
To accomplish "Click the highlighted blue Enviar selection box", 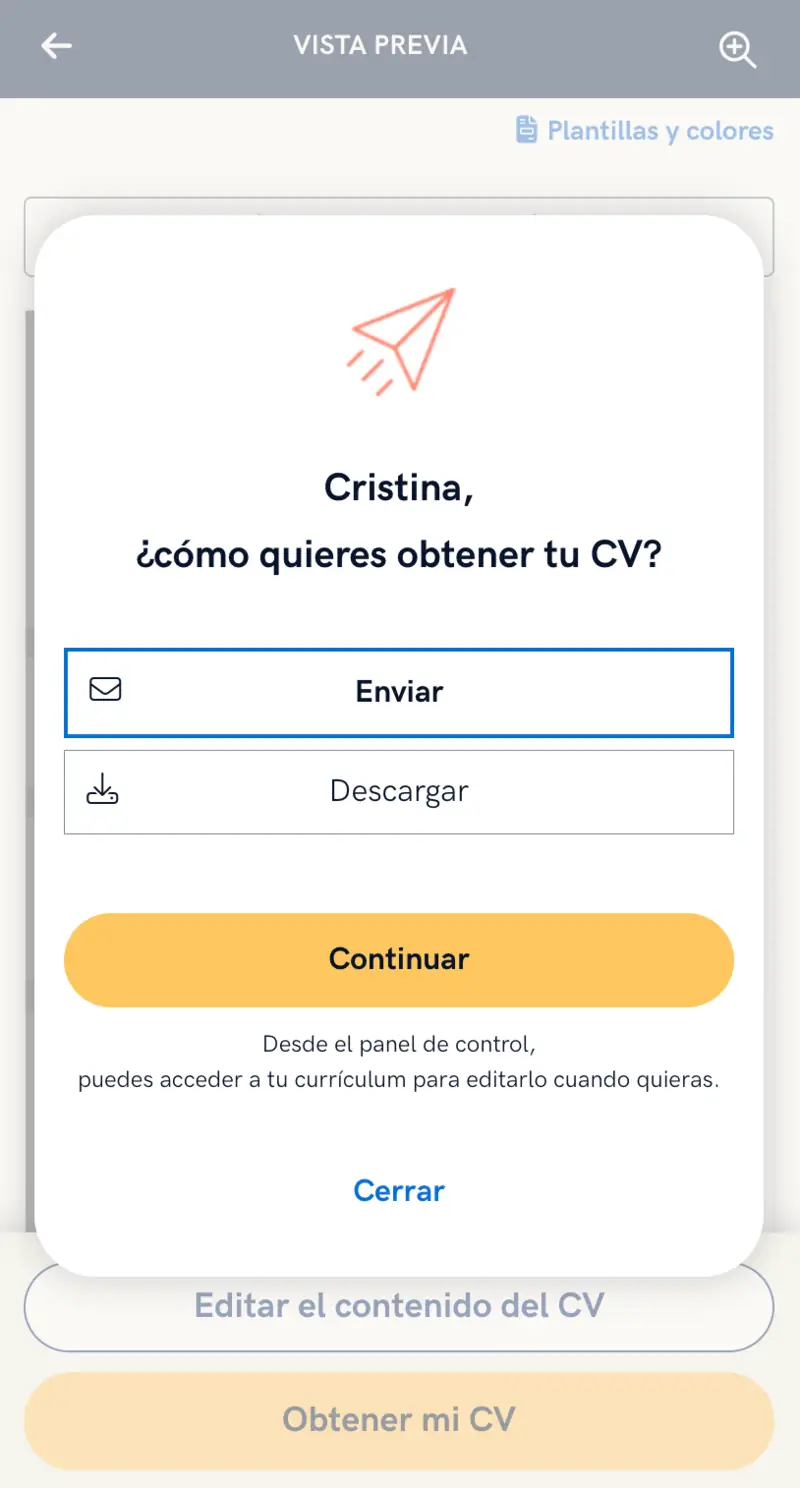I will (x=399, y=692).
